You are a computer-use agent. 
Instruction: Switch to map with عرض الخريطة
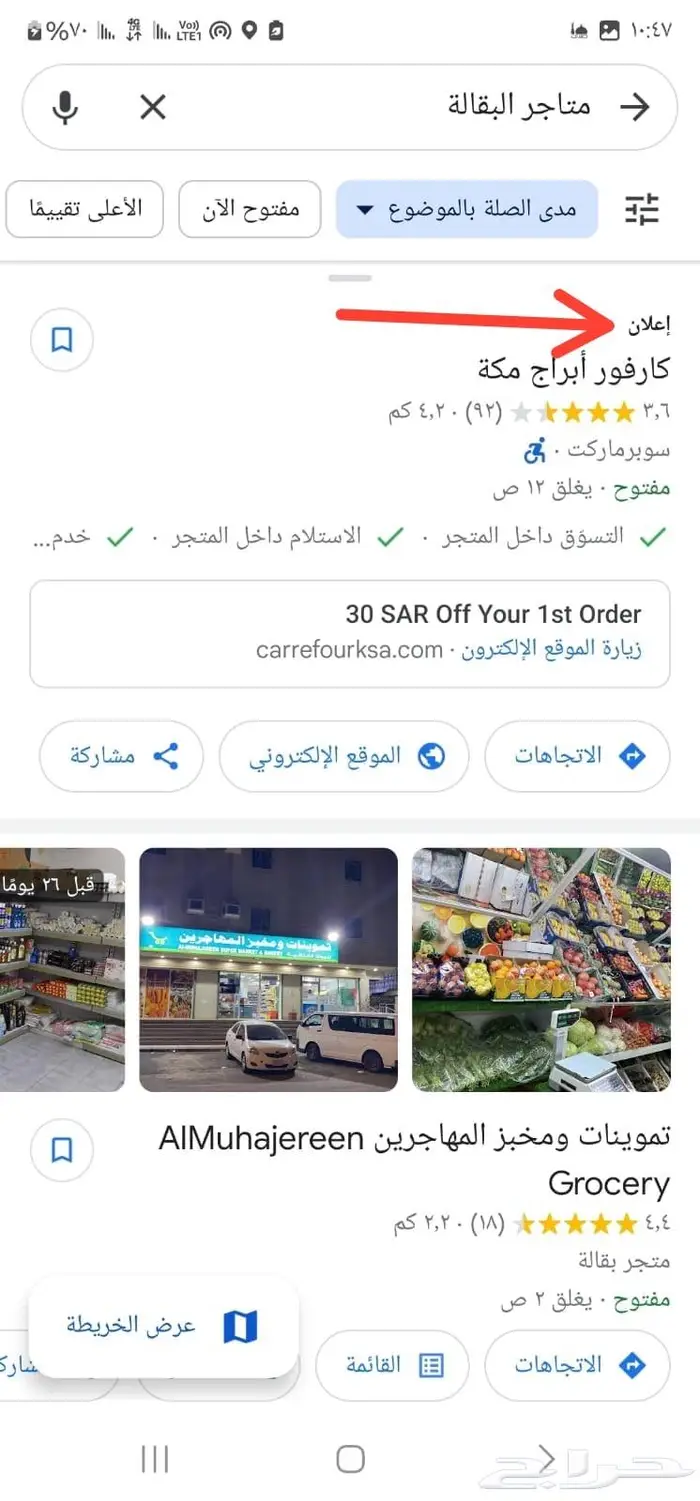coord(164,1327)
